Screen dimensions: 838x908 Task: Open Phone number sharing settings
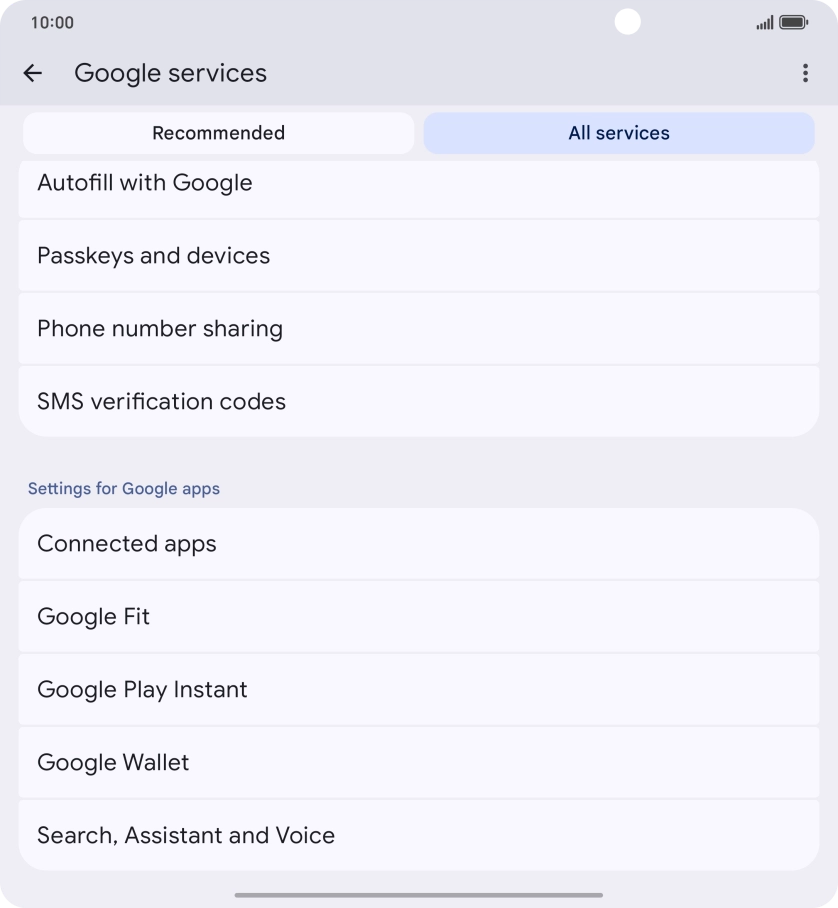pos(418,329)
